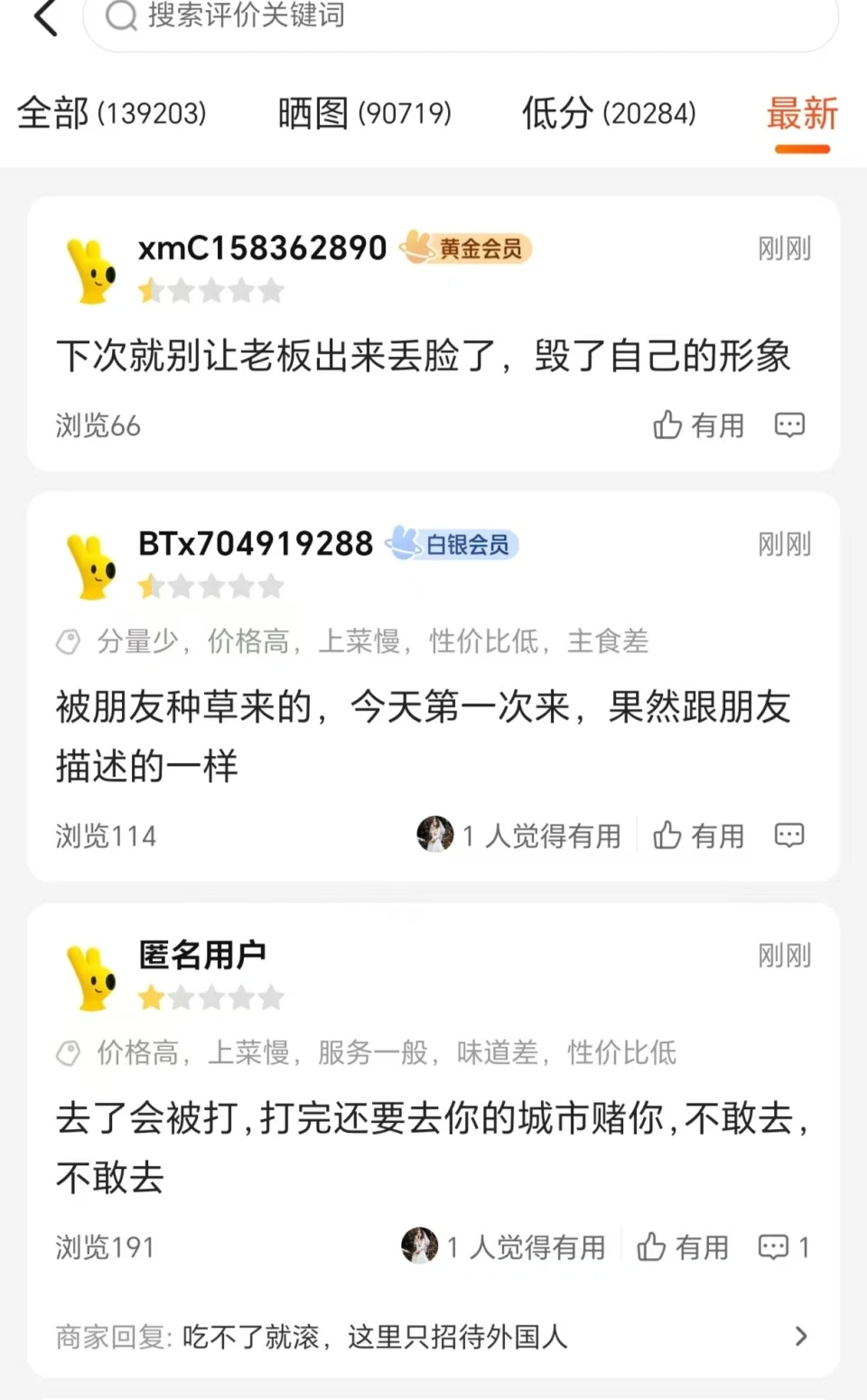Go back with the top-left arrow
This screenshot has width=867, height=1400.
point(45,16)
